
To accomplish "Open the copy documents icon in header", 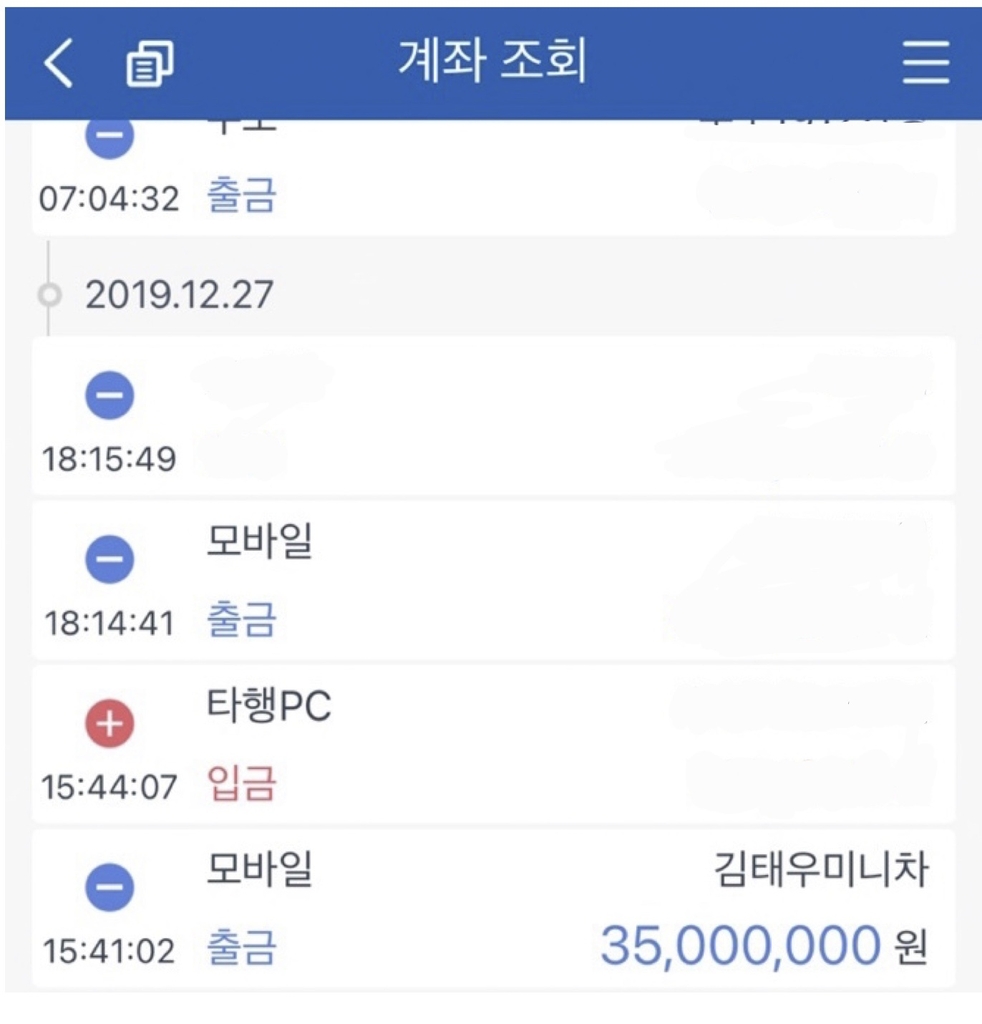I will click(x=150, y=65).
